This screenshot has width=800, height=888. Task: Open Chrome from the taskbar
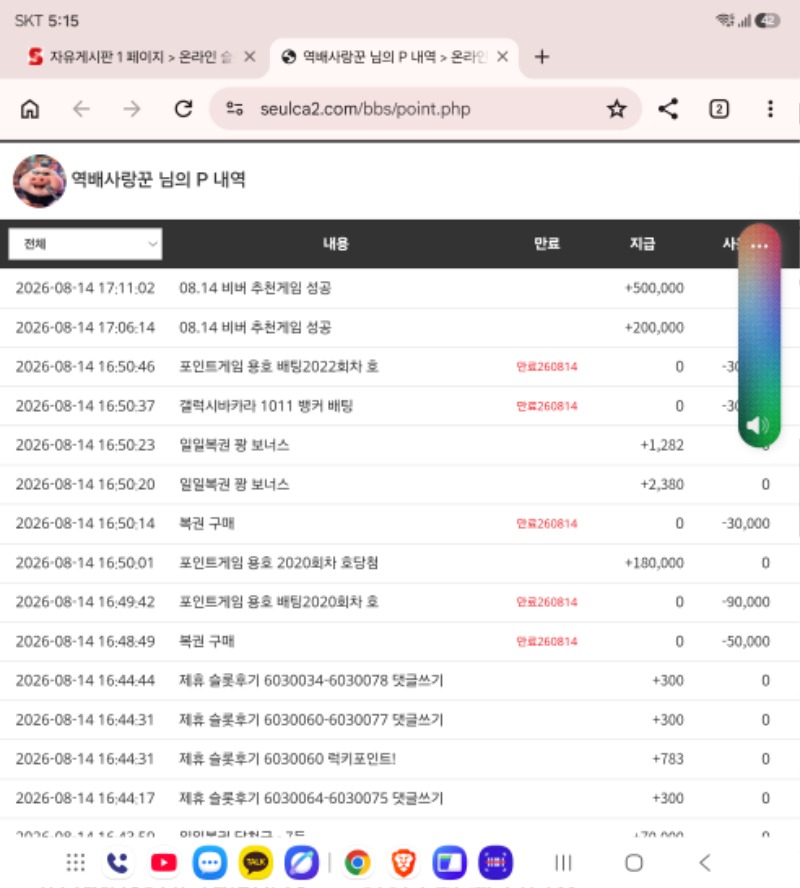click(x=357, y=863)
